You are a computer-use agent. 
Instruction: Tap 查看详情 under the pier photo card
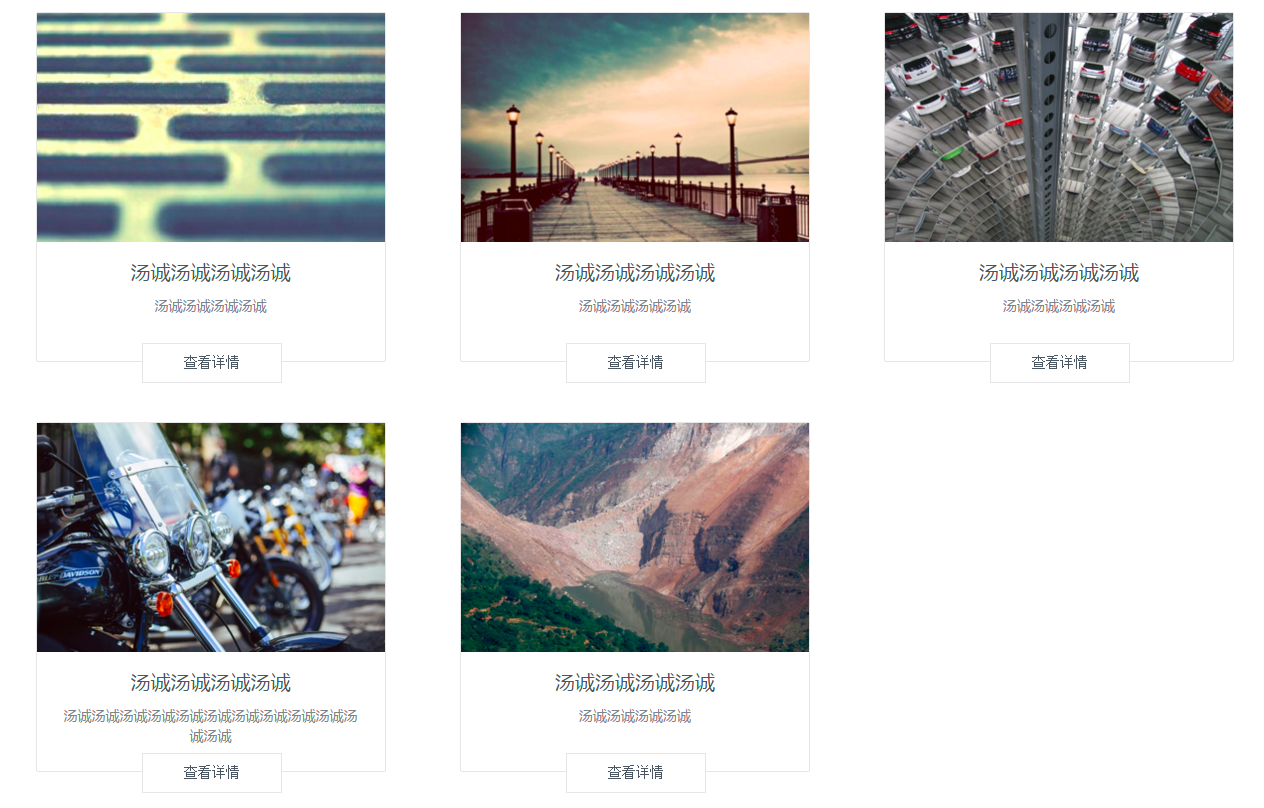(x=635, y=363)
